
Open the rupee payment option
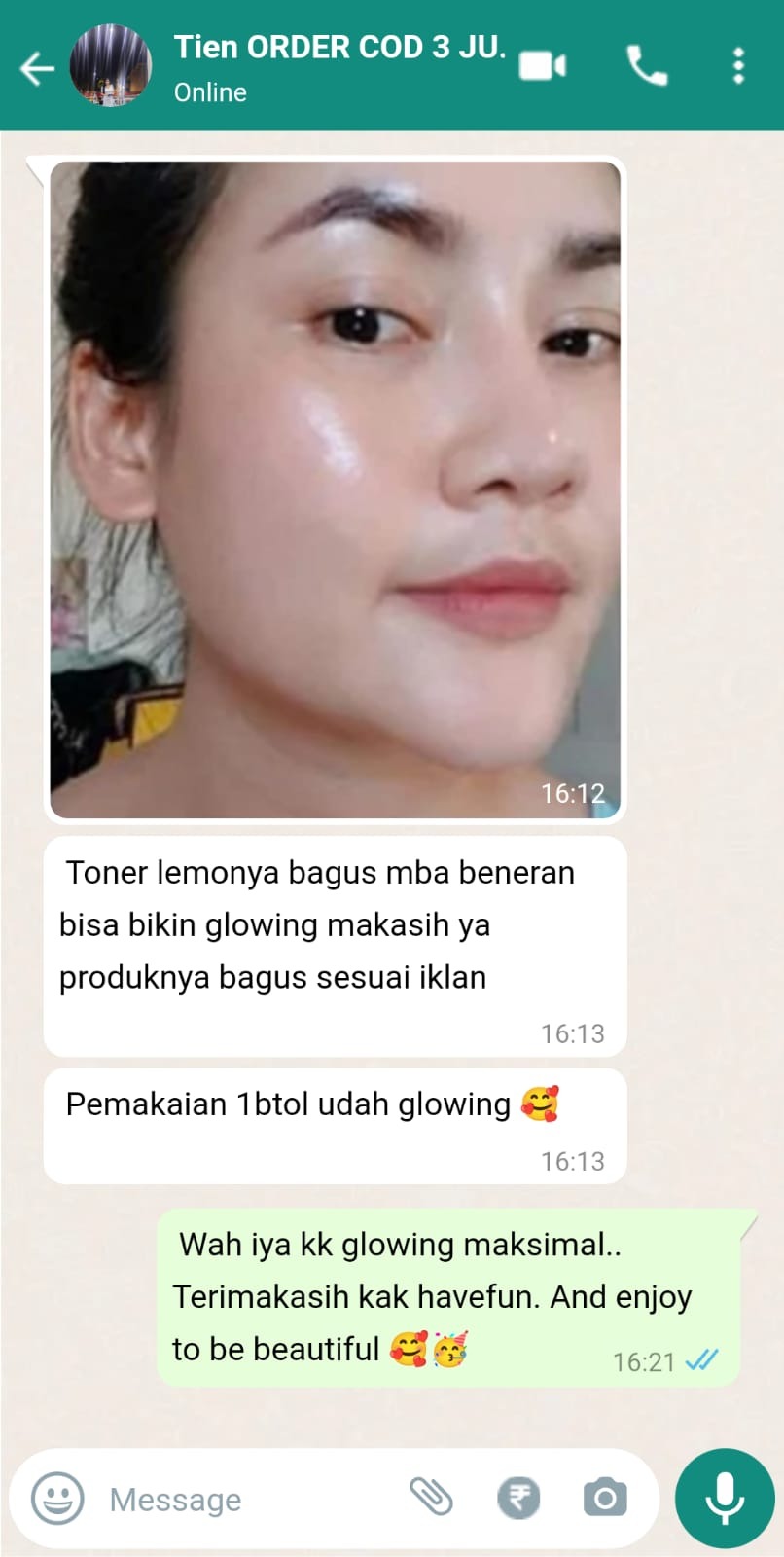518,1498
